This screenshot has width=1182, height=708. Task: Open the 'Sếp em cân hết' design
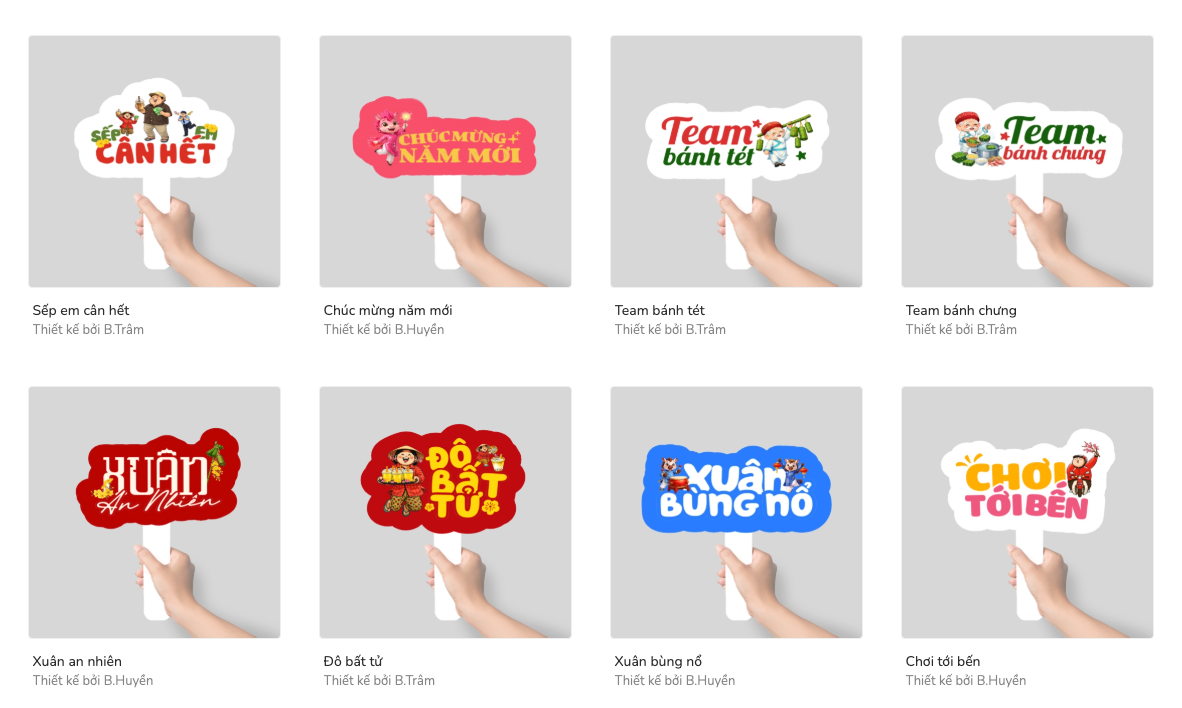154,162
